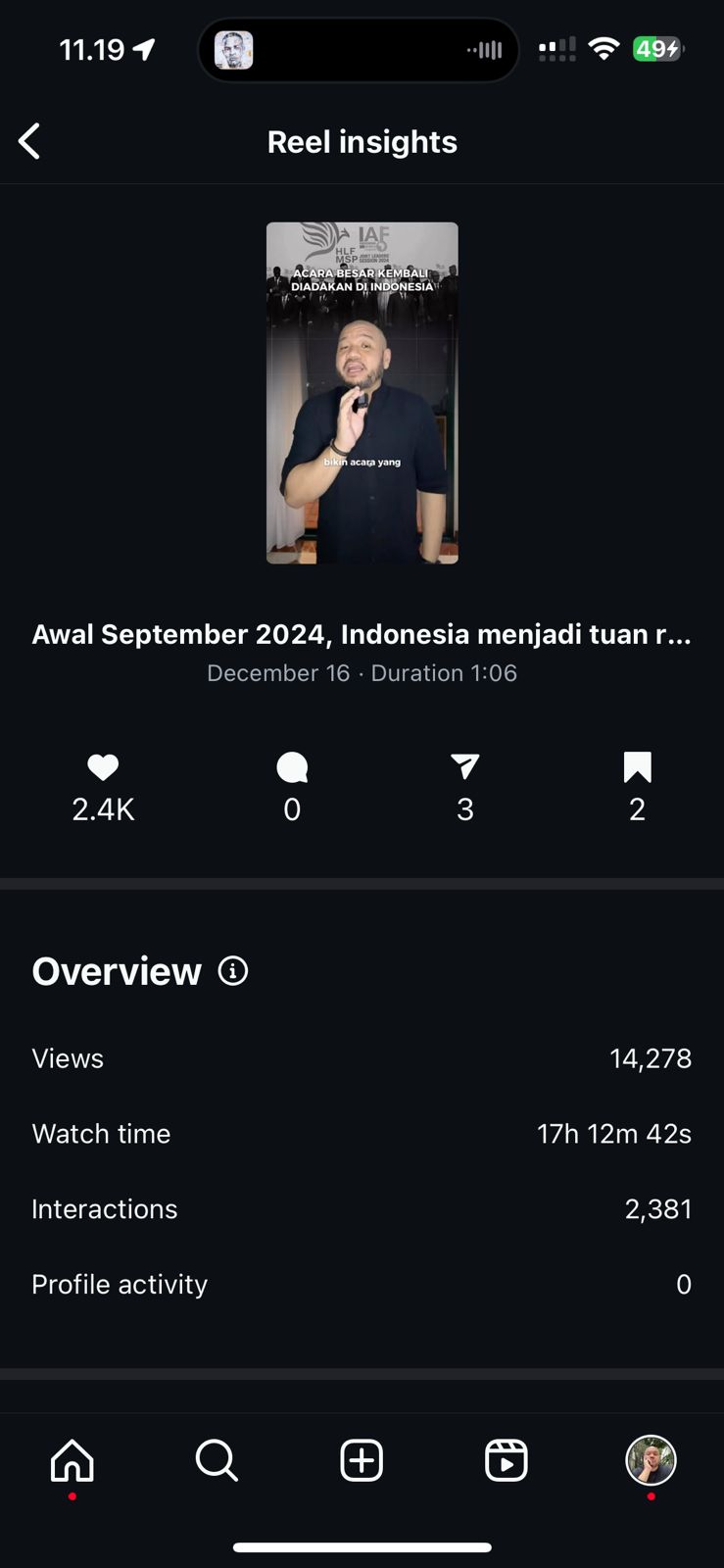Switch to the Reels tab

(x=507, y=1460)
